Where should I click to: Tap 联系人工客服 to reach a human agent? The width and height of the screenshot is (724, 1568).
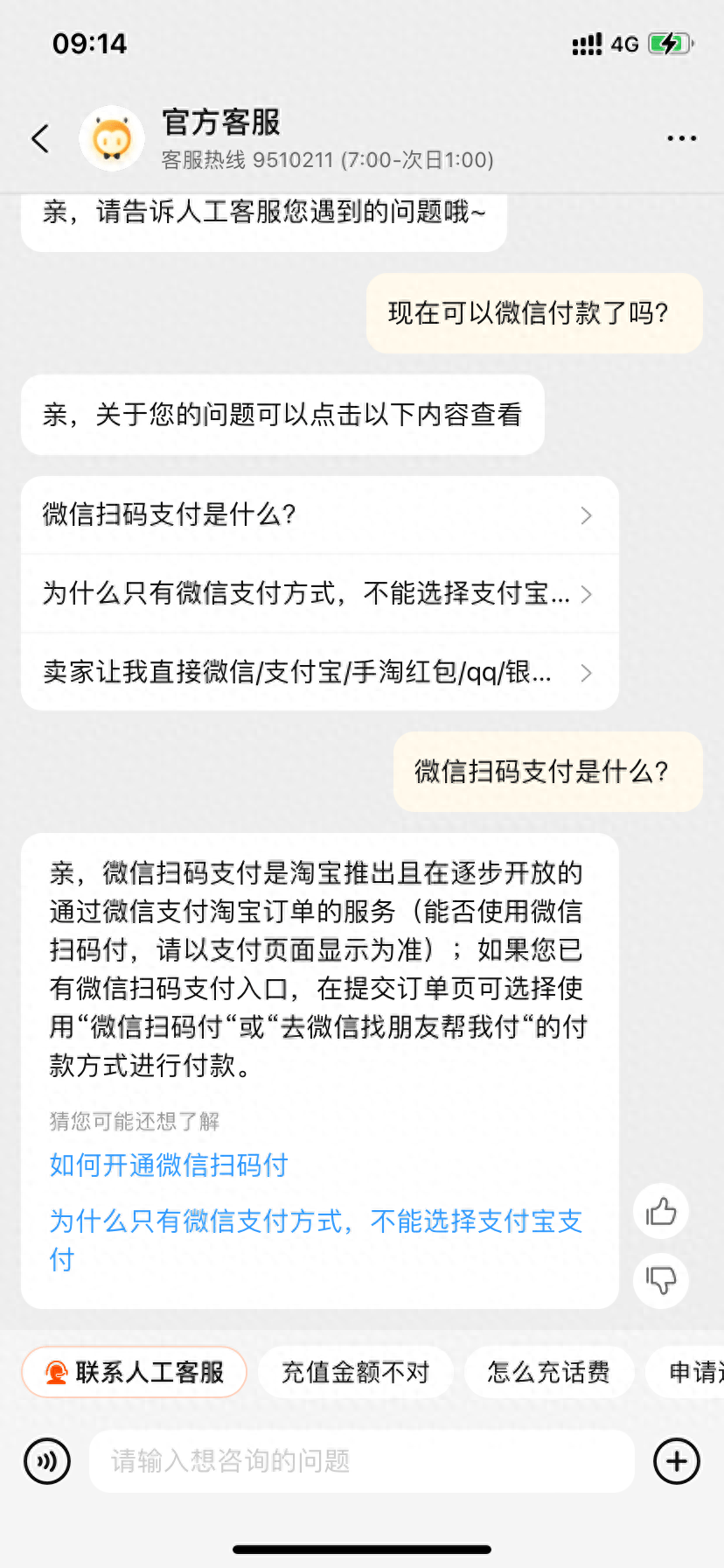[135, 1372]
